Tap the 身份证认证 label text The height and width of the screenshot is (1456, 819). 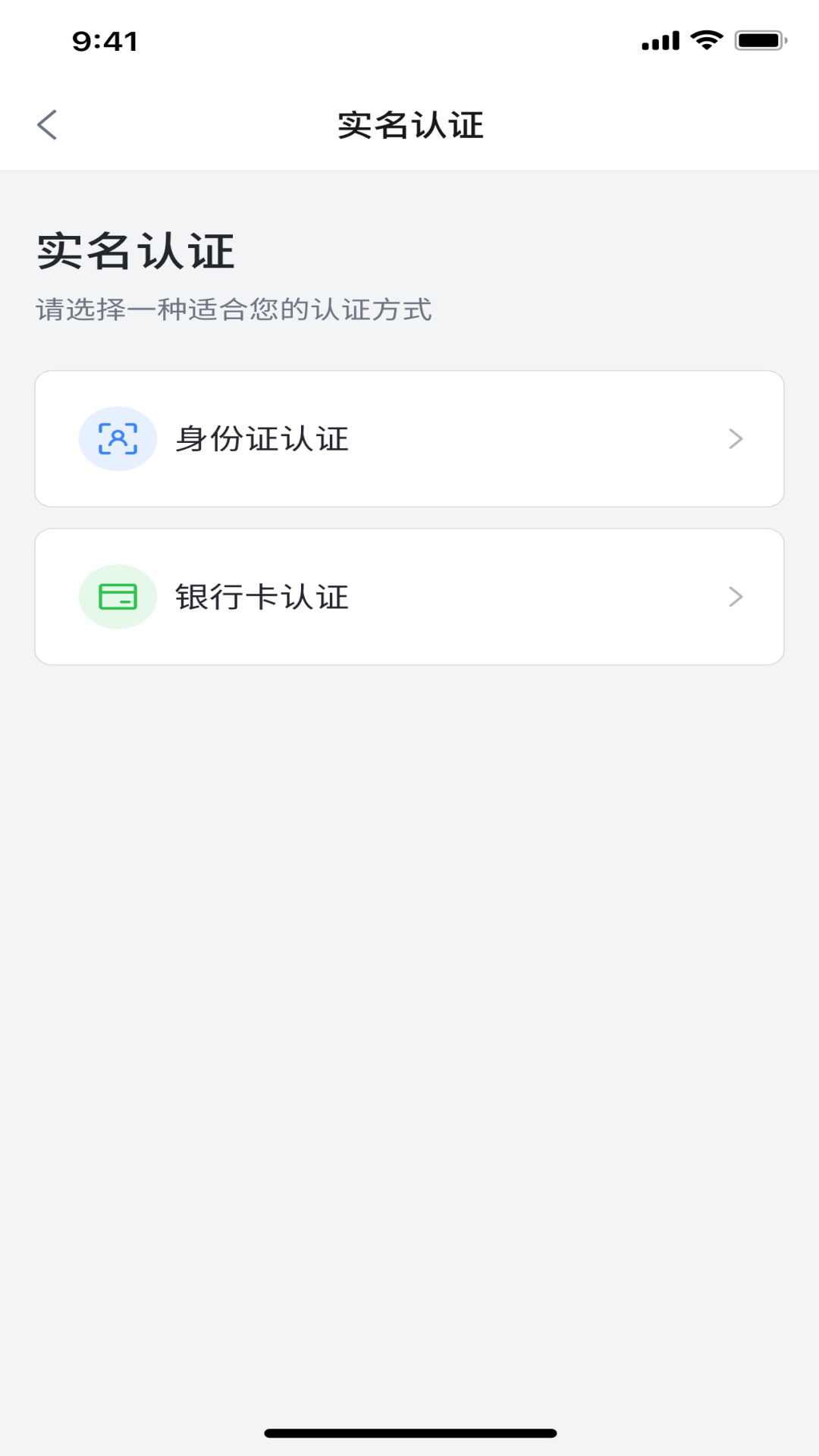coord(262,438)
